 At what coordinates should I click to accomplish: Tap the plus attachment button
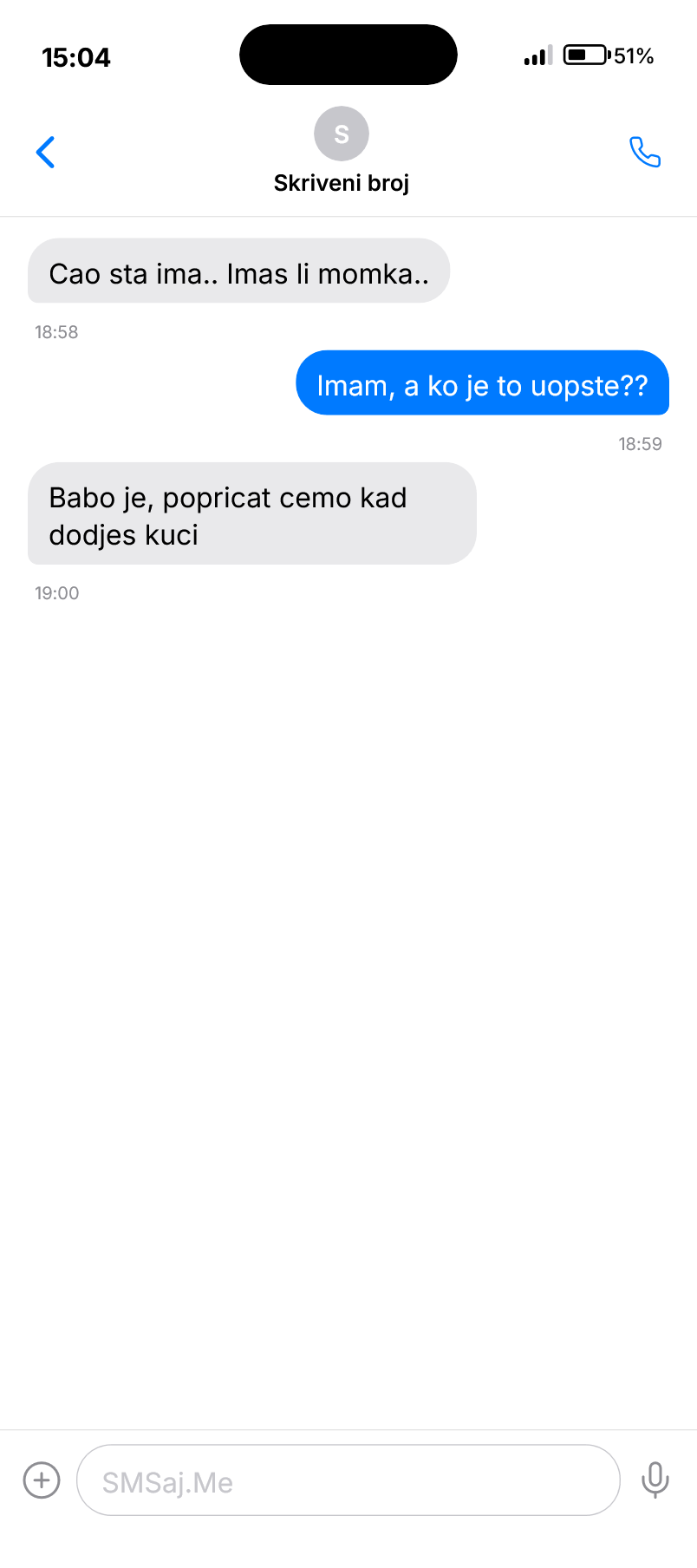click(42, 1480)
